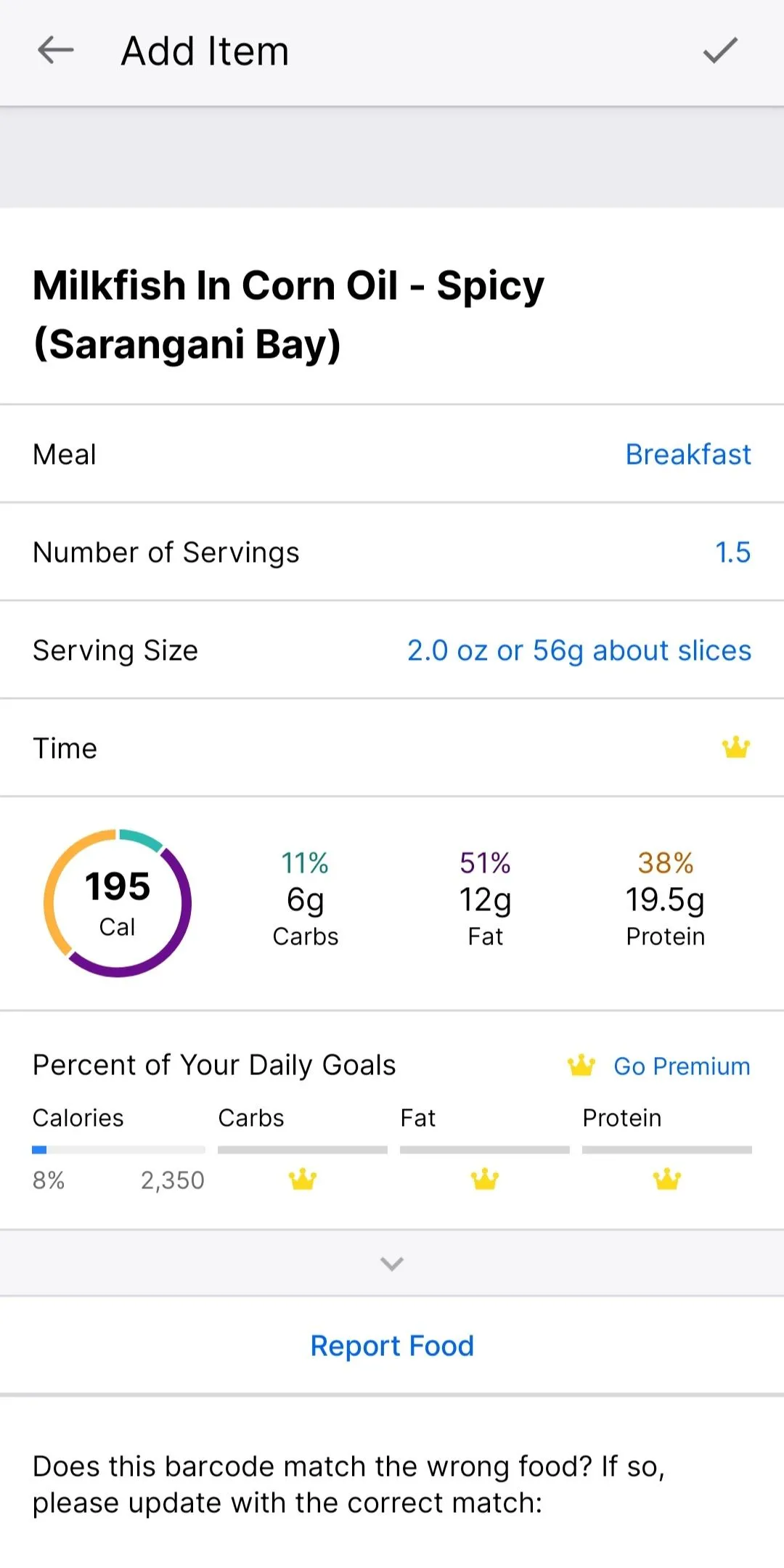Tap the 6g Carbs value
784x1568 pixels.
tap(305, 899)
